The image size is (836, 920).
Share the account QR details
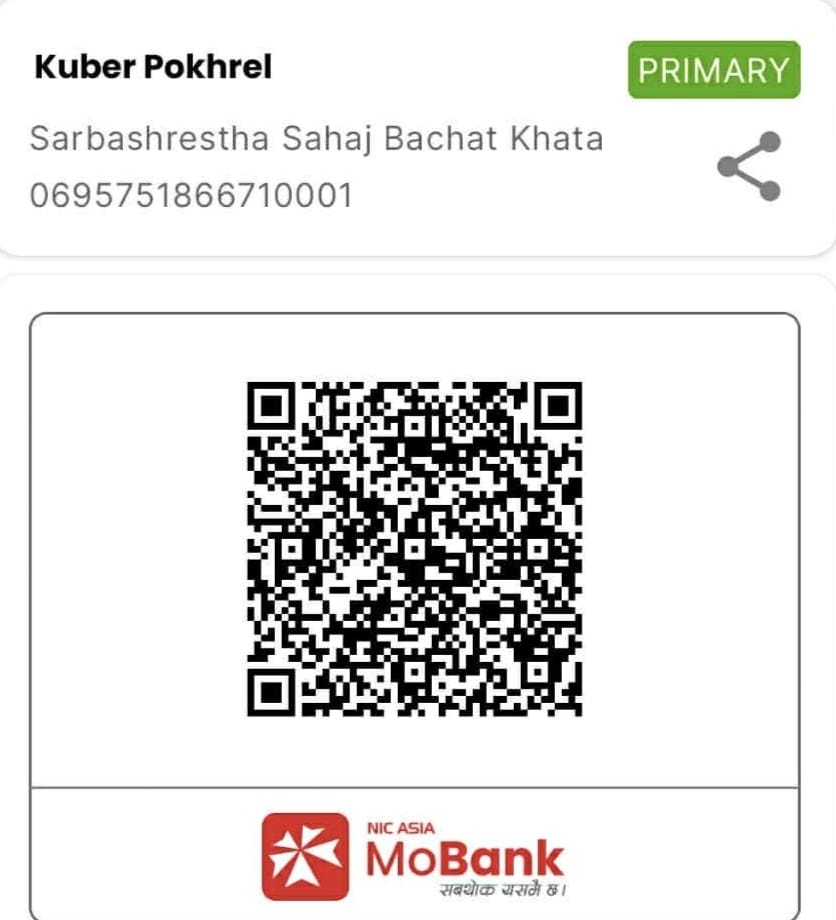tap(749, 166)
